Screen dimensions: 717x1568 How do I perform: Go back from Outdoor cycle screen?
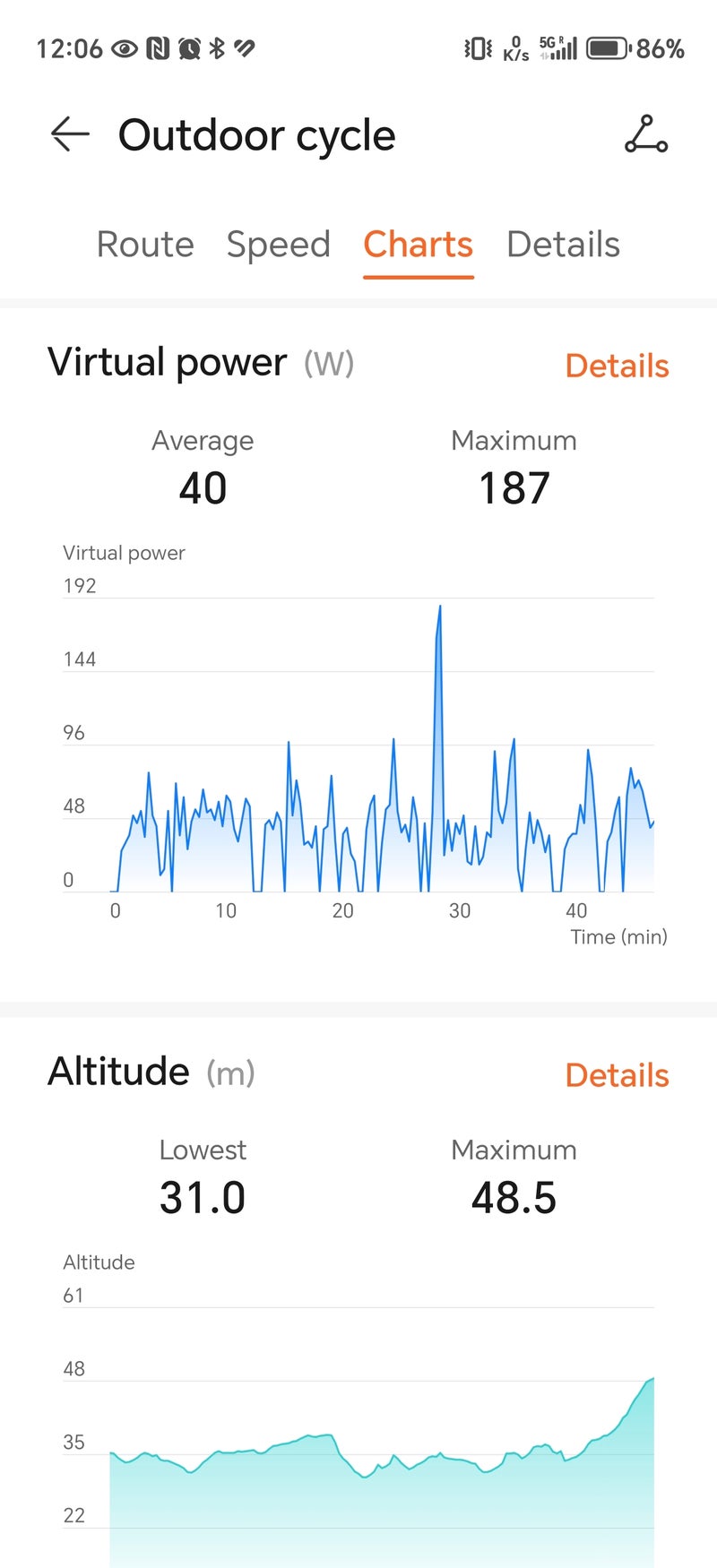click(70, 135)
